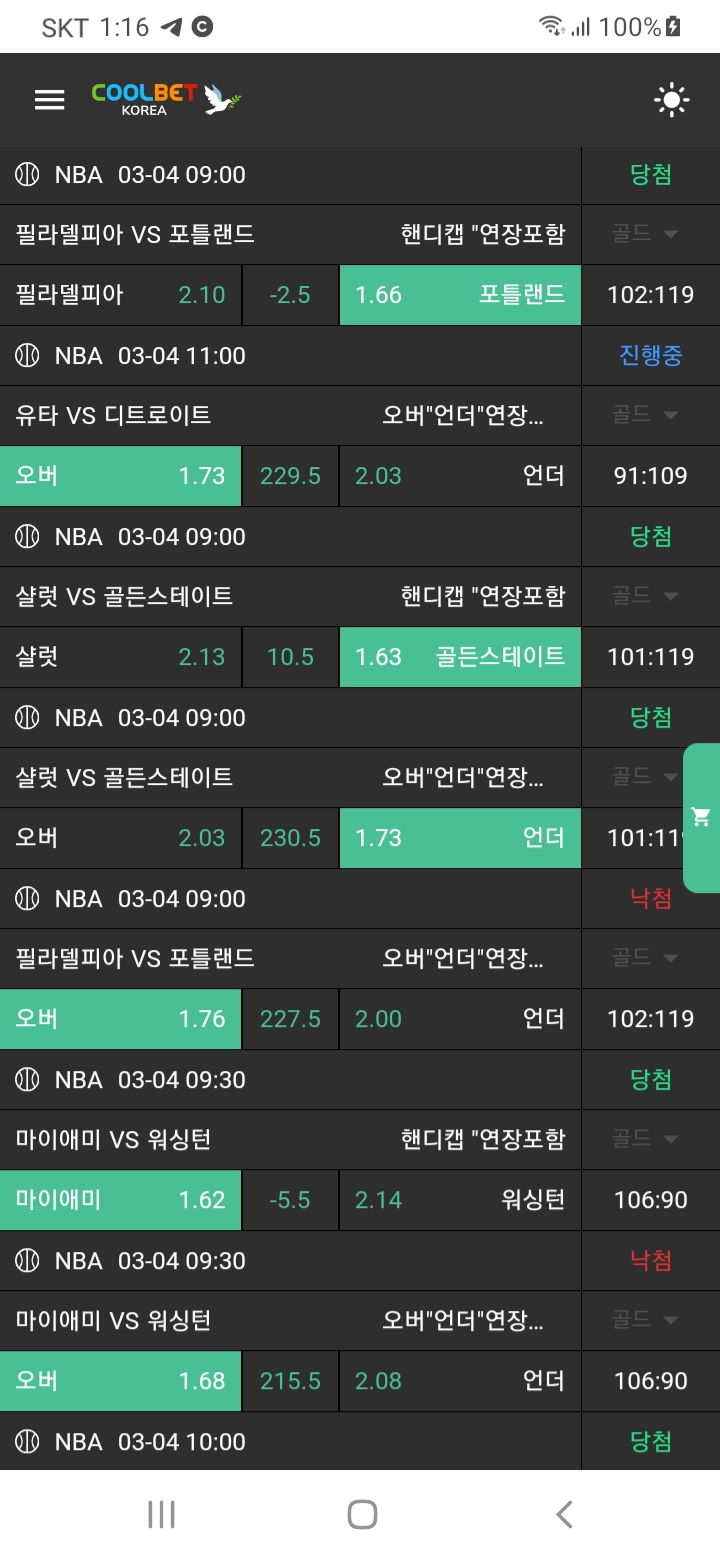Toggle the light/dark theme sun icon
The image size is (720, 1560).
[x=671, y=99]
